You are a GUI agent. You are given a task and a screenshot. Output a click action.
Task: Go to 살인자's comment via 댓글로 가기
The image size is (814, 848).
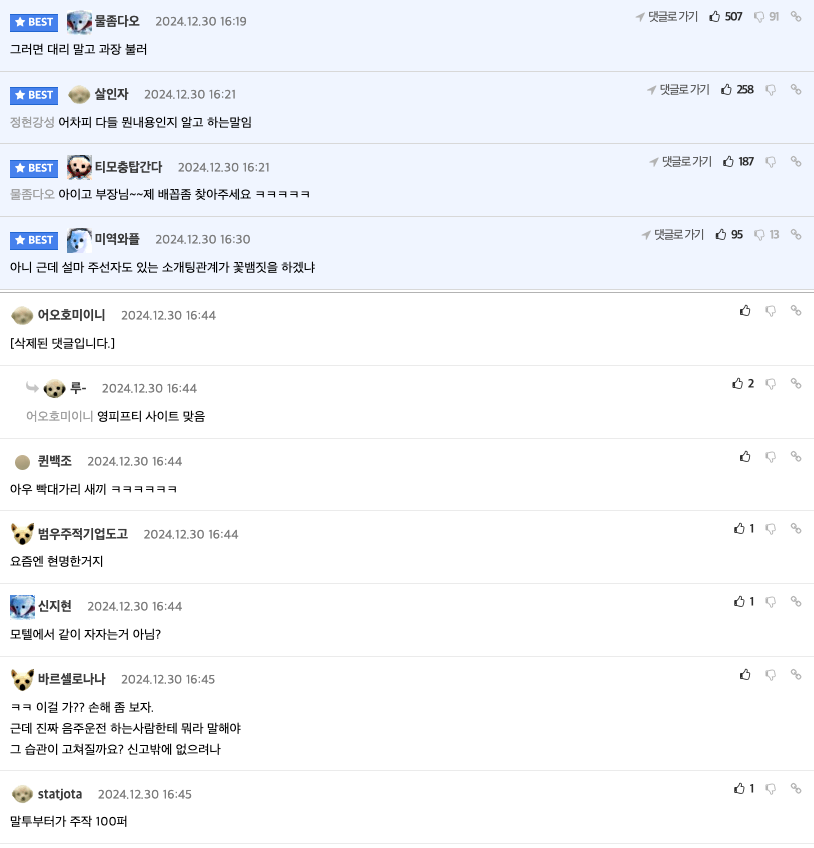coord(678,90)
